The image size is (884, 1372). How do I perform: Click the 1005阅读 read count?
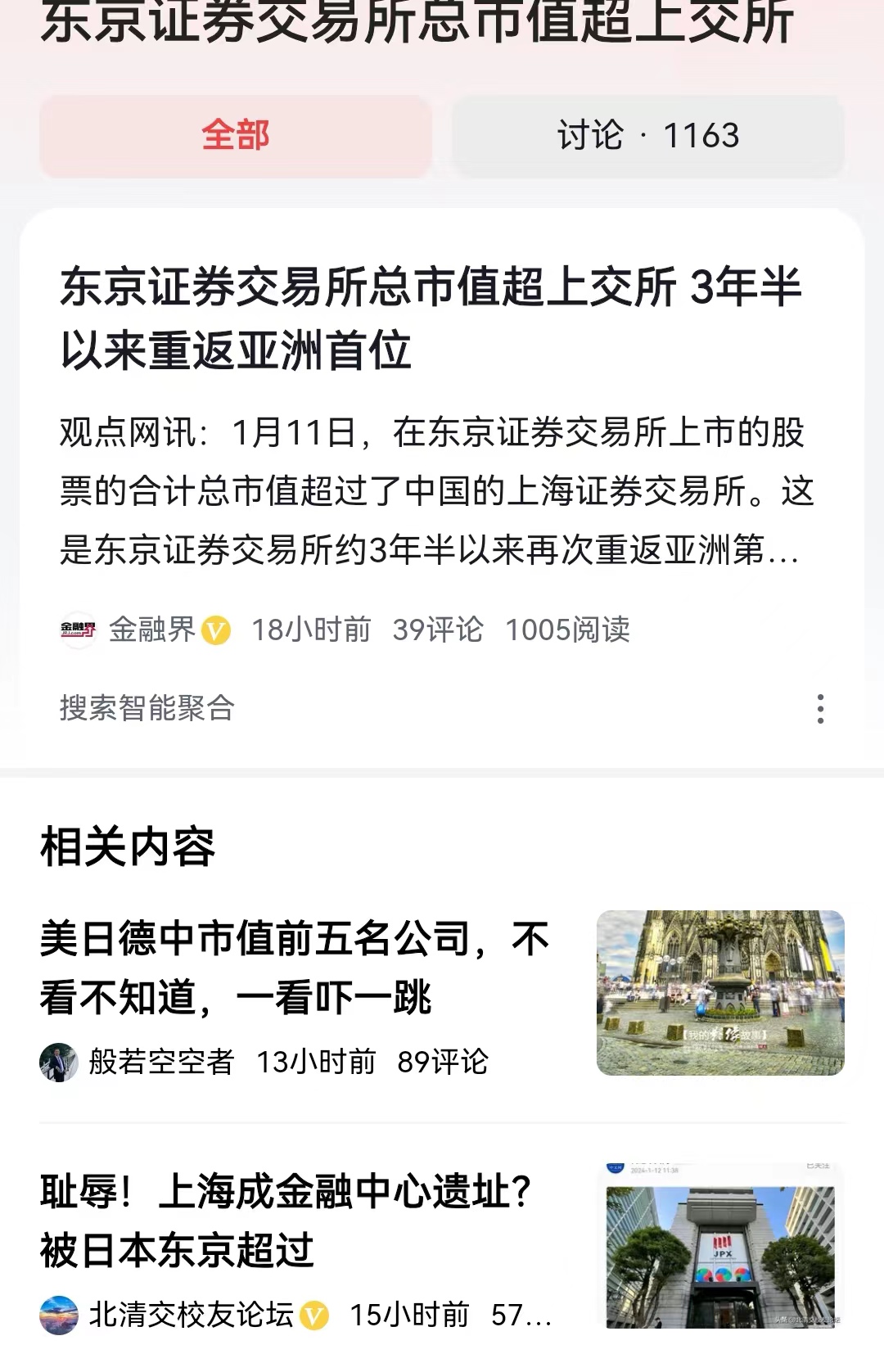point(569,629)
